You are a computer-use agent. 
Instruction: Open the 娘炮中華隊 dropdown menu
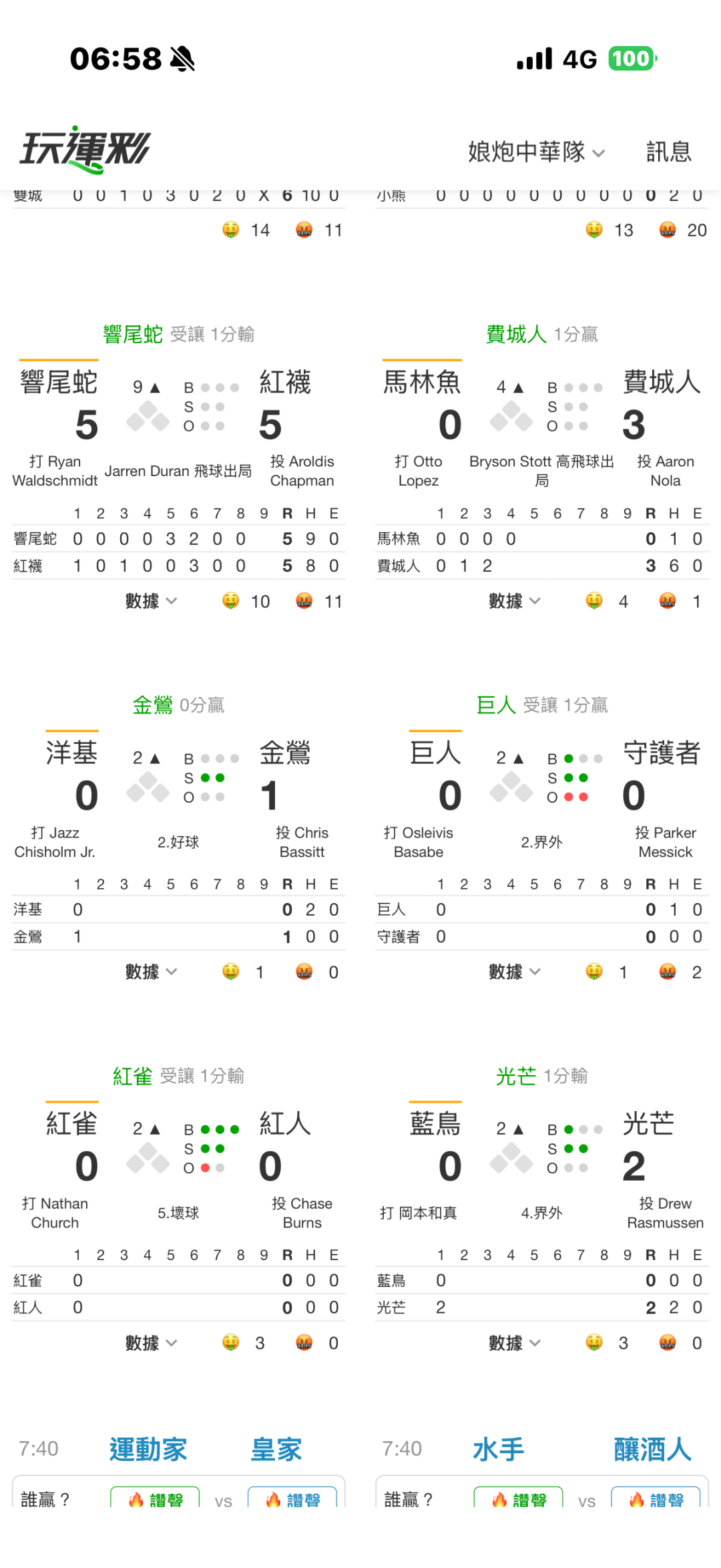pyautogui.click(x=536, y=152)
